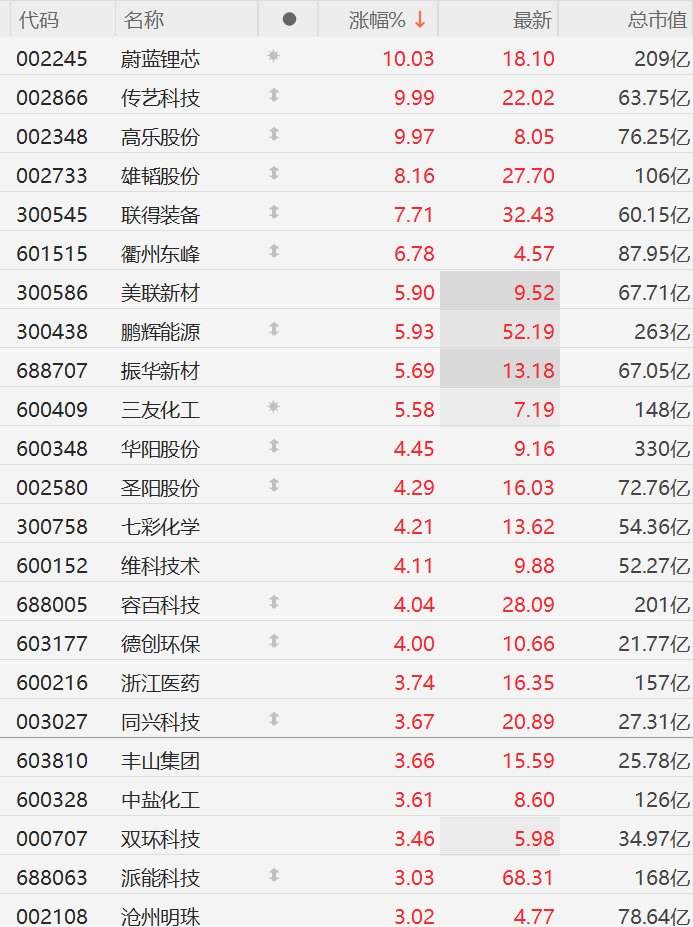Screen dimensions: 693x927
Task: Open 鹏辉能源 stock details
Action: [x=160, y=332]
